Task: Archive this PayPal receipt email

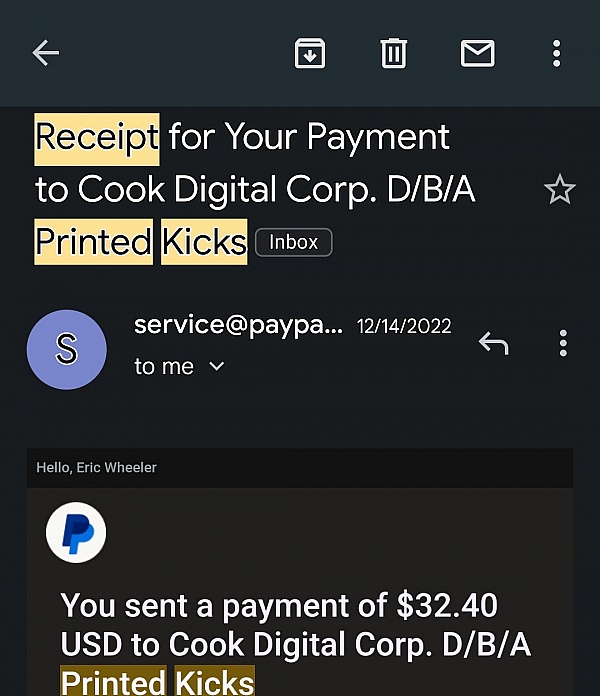Action: [x=310, y=53]
